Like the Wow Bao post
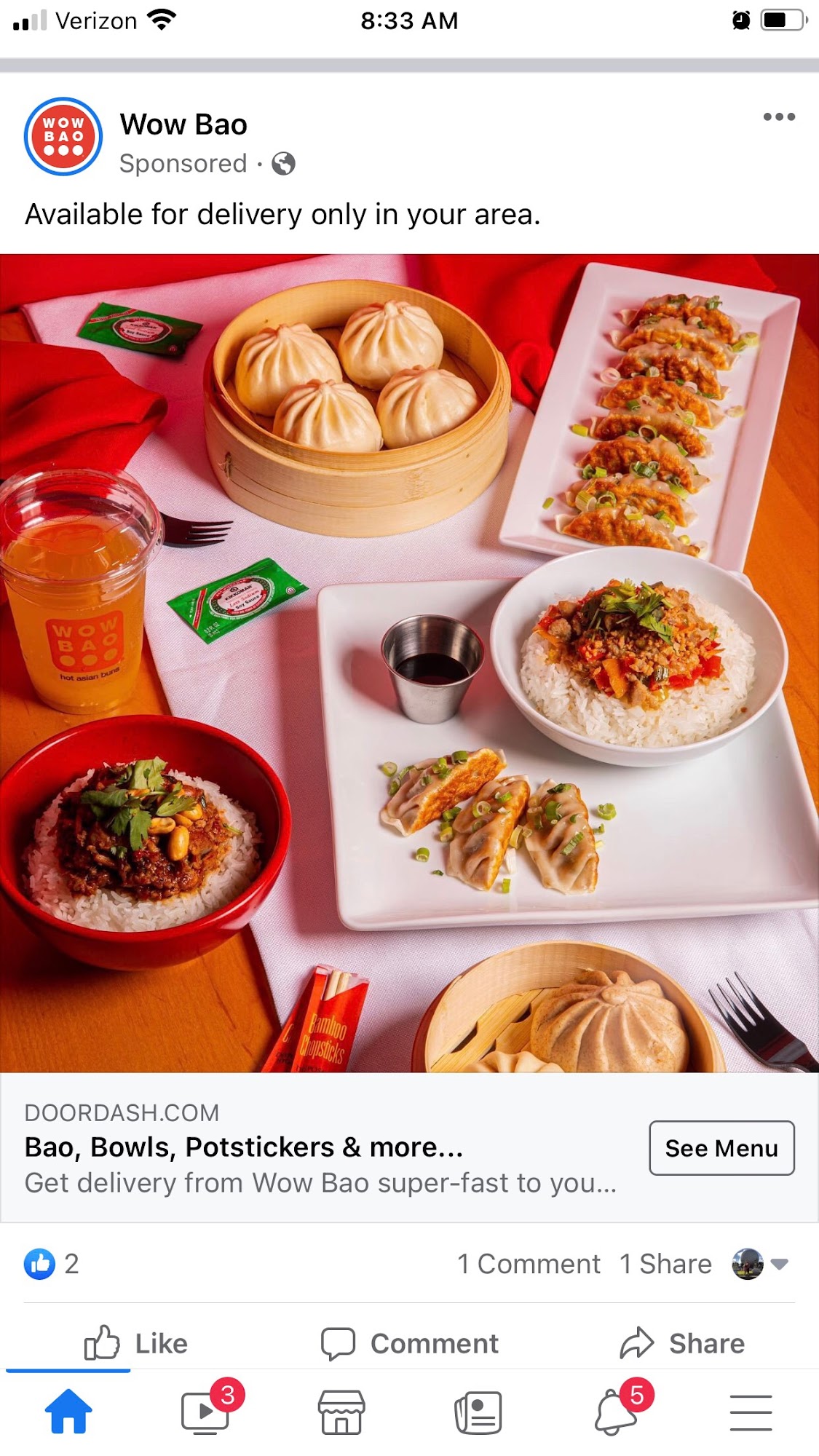Image resolution: width=819 pixels, height=1456 pixels. coord(136,1343)
